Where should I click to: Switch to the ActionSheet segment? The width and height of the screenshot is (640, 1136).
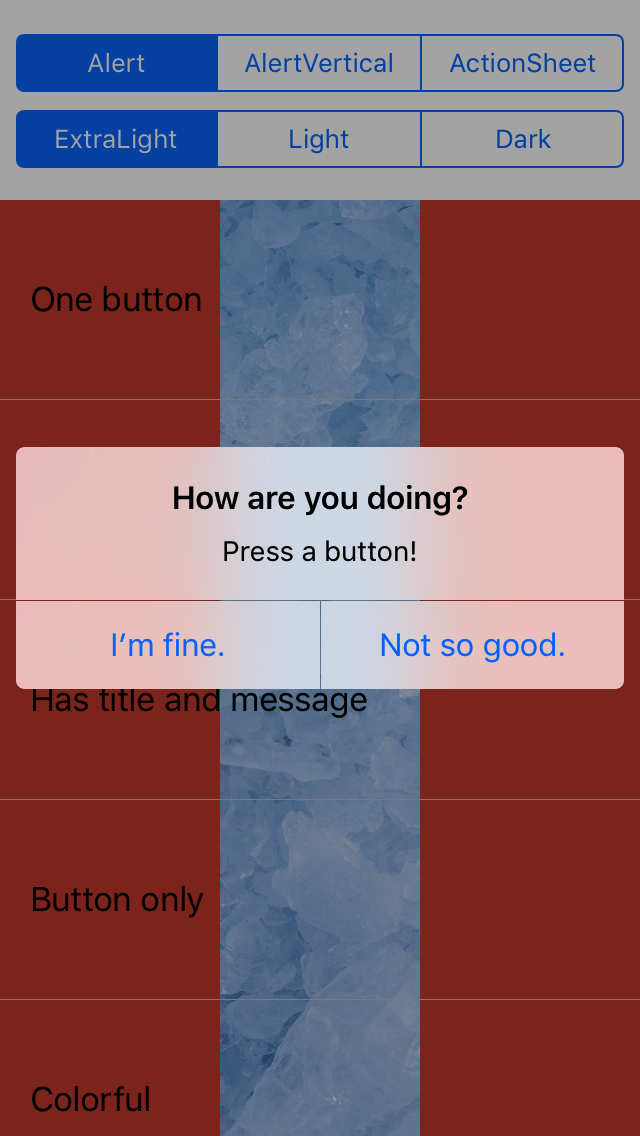[522, 63]
